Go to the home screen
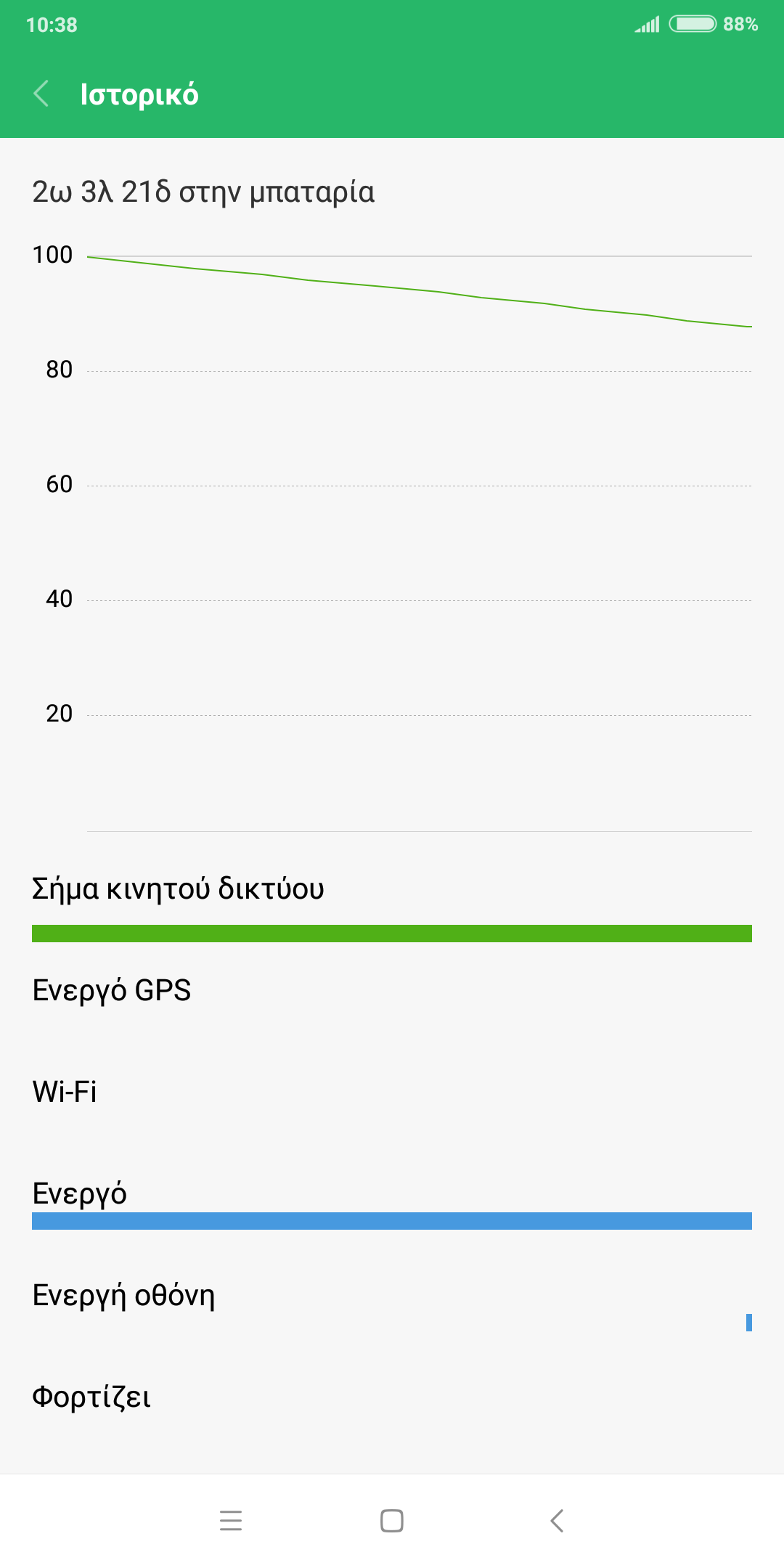The height and width of the screenshot is (1568, 784). coord(392,1520)
